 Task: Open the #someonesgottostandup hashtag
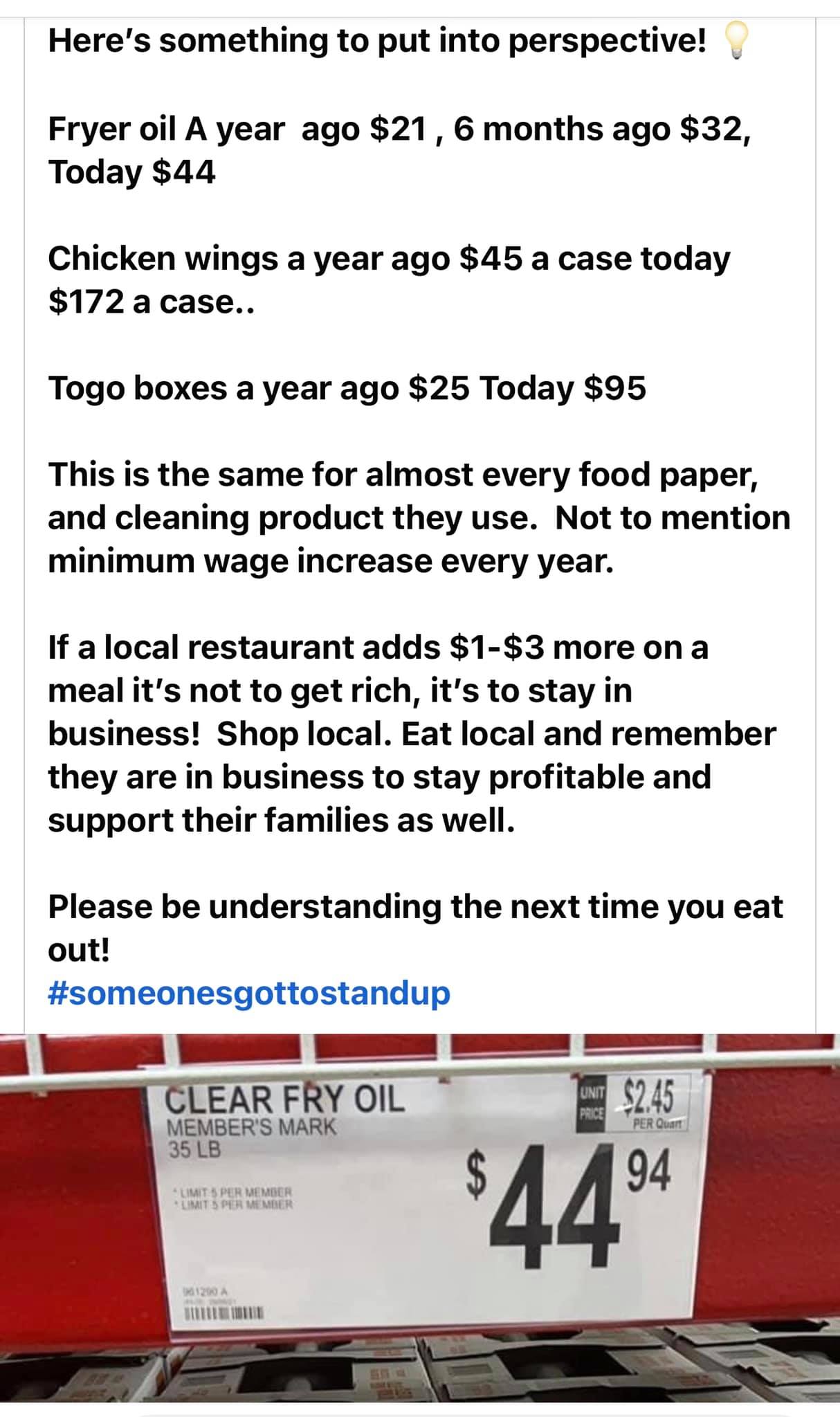[x=249, y=994]
